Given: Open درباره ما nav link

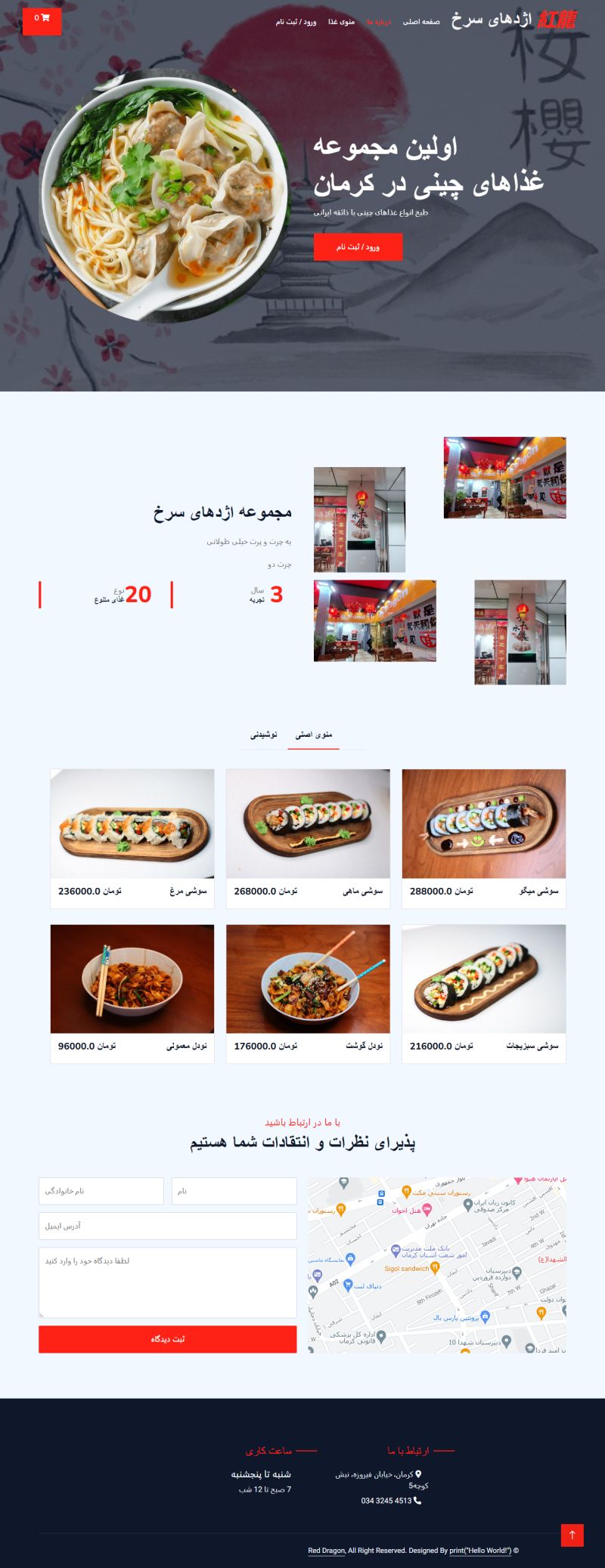Looking at the screenshot, I should 379,22.
